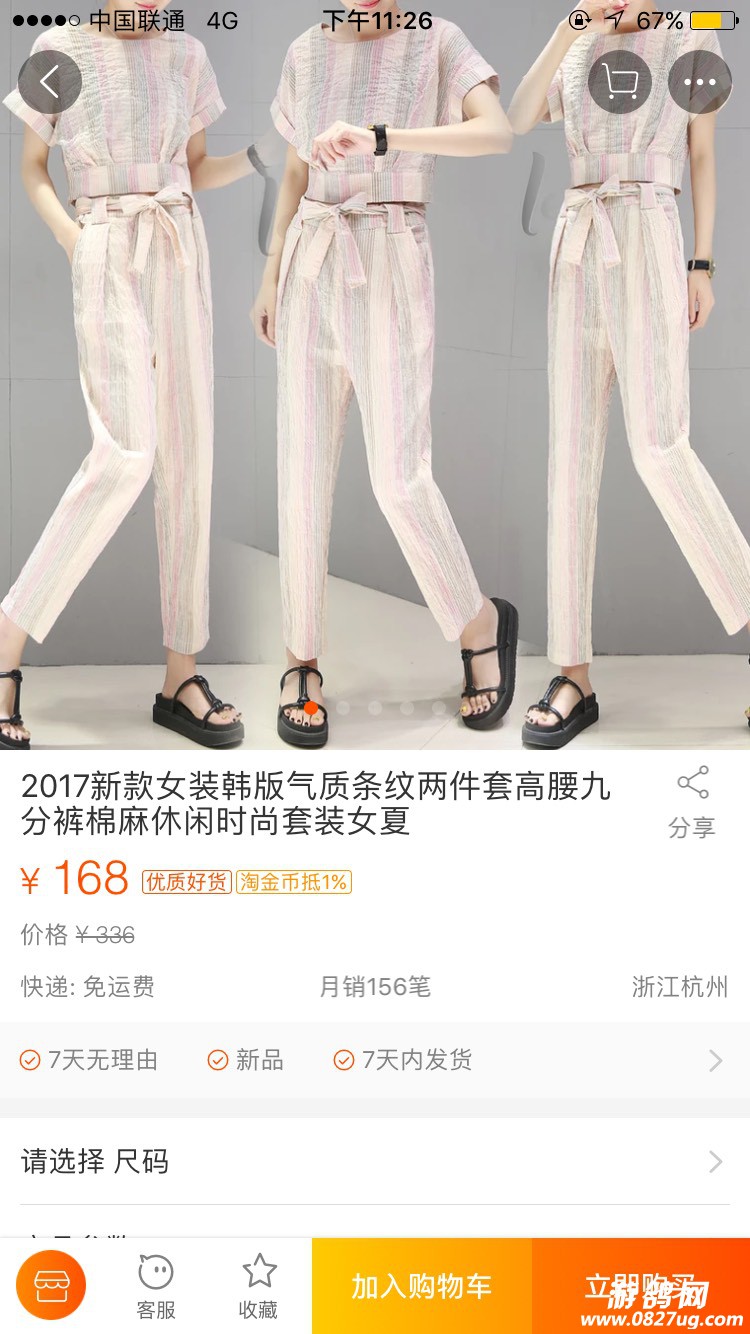The width and height of the screenshot is (750, 1334).
Task: Tap 加入购物车 to add to cart
Action: click(x=421, y=1287)
